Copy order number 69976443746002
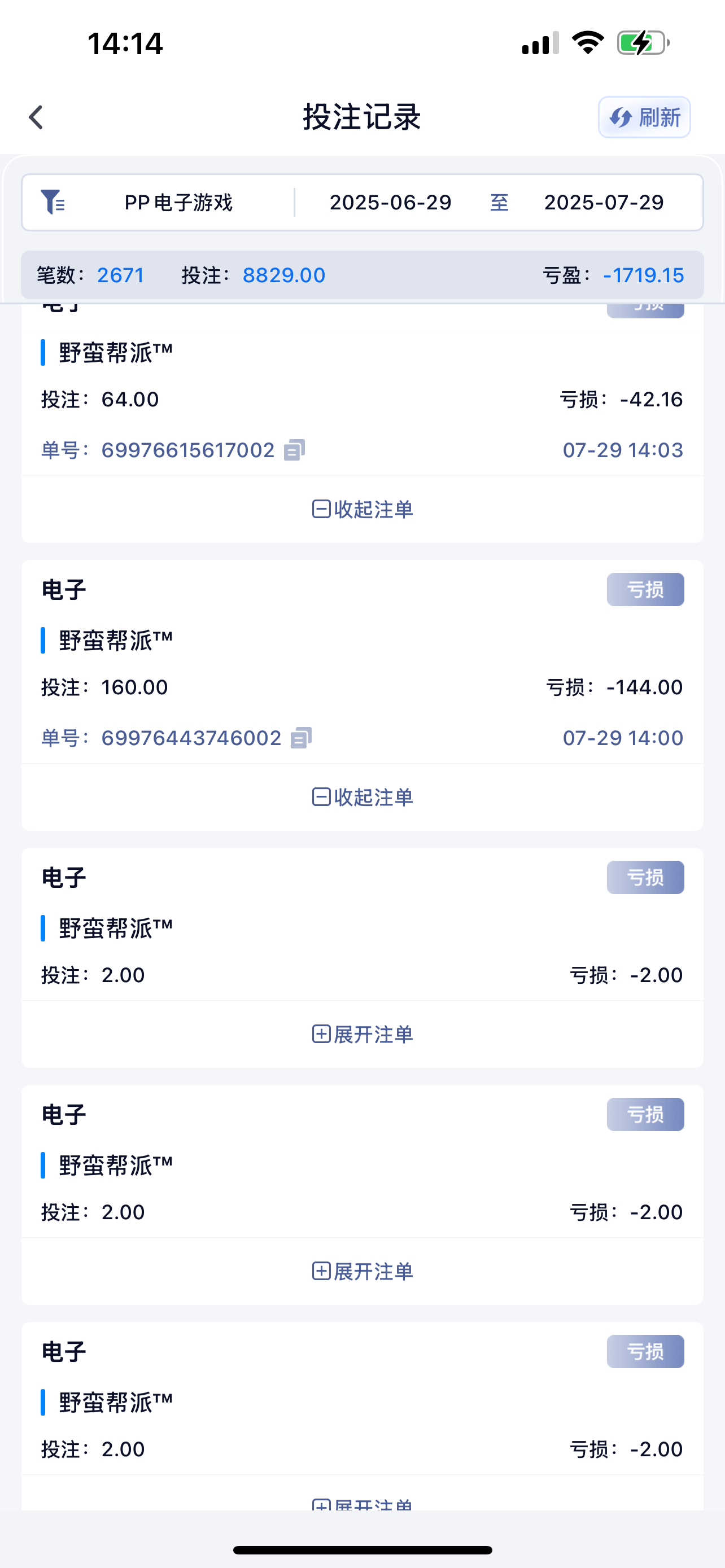The image size is (725, 1568). [x=302, y=738]
